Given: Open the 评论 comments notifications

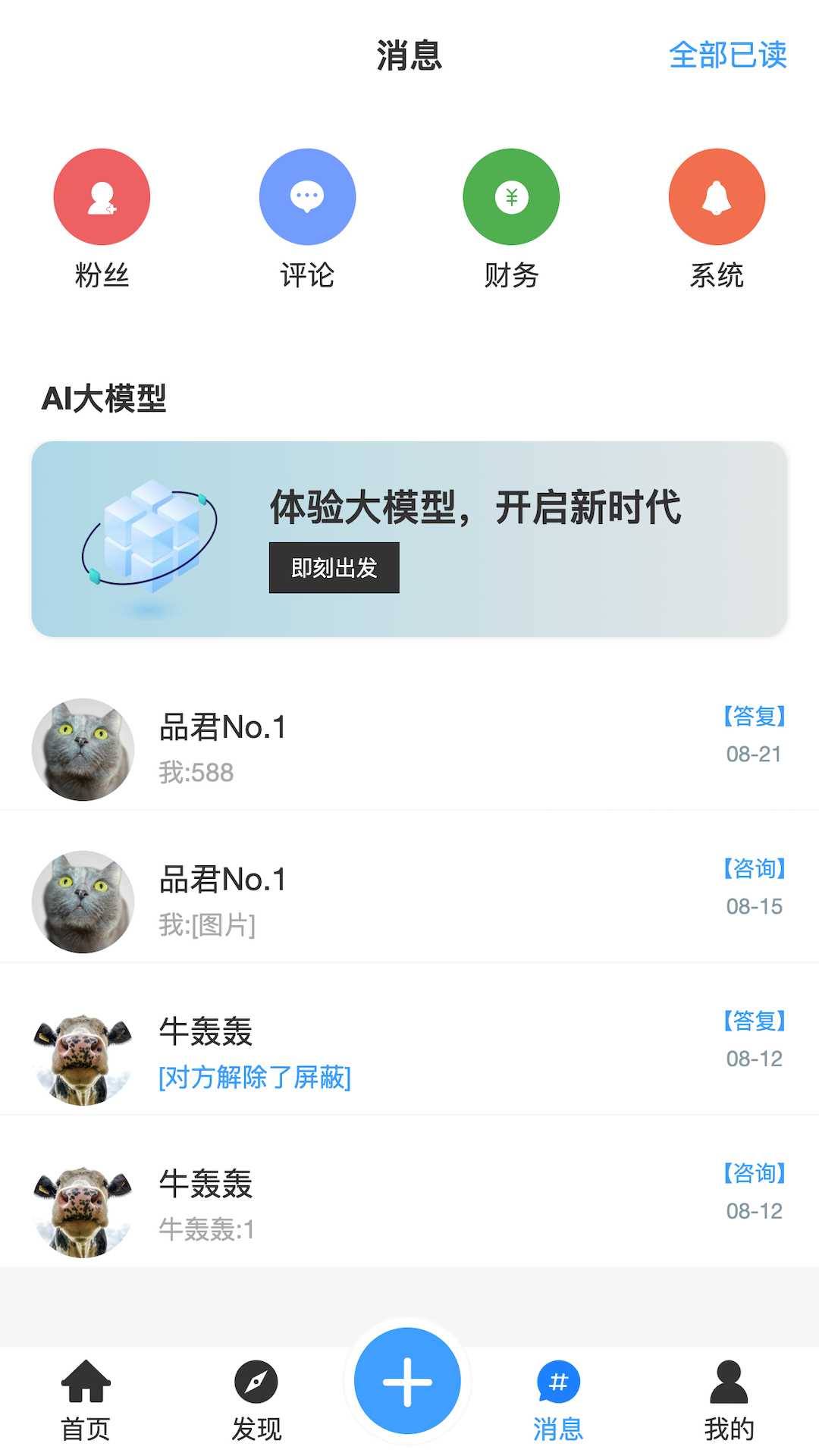Looking at the screenshot, I should click(307, 219).
